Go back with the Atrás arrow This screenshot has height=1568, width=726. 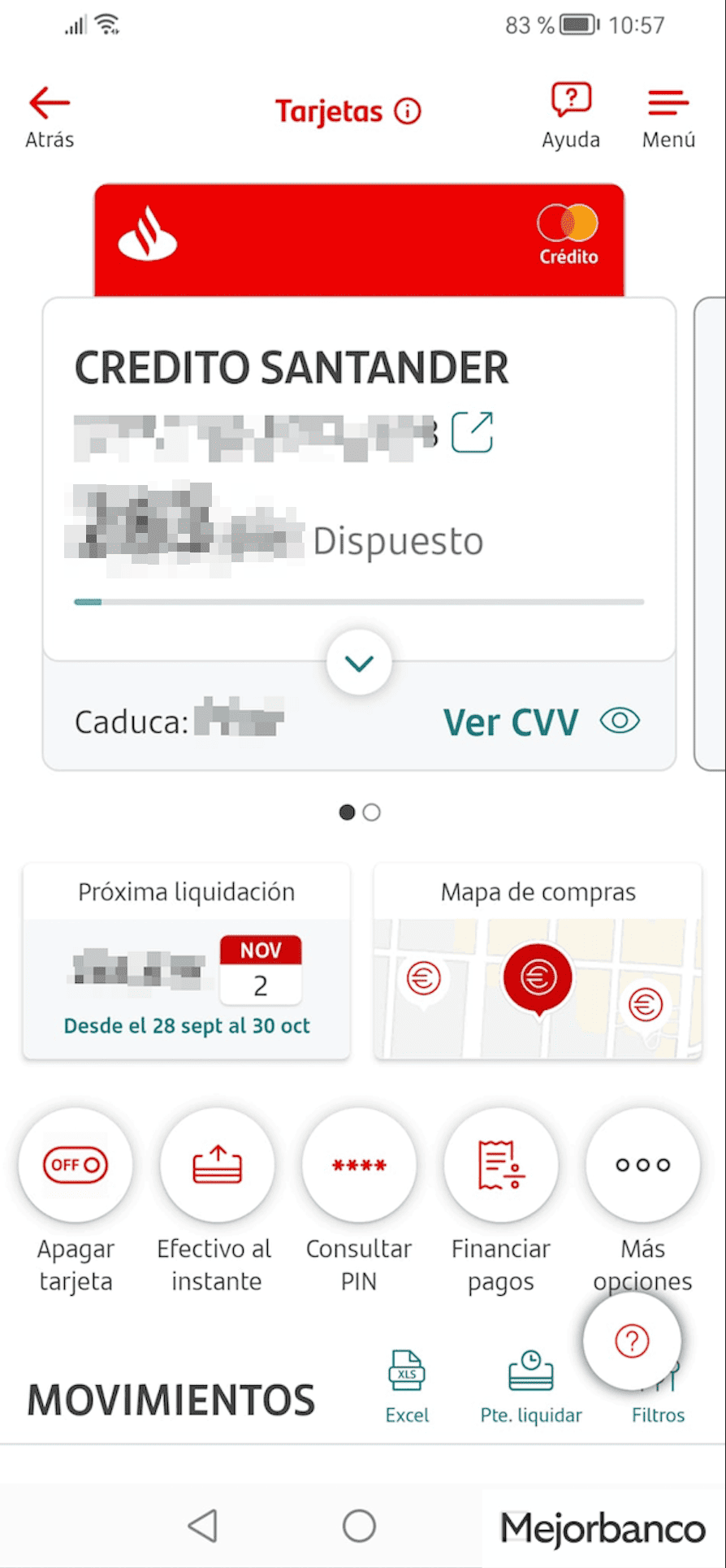point(50,116)
